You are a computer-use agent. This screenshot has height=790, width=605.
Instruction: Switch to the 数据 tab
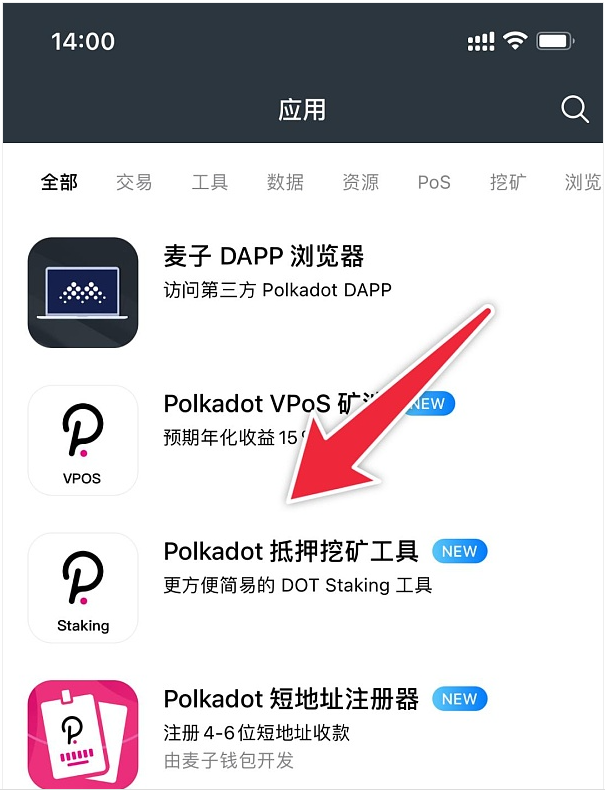click(x=285, y=182)
